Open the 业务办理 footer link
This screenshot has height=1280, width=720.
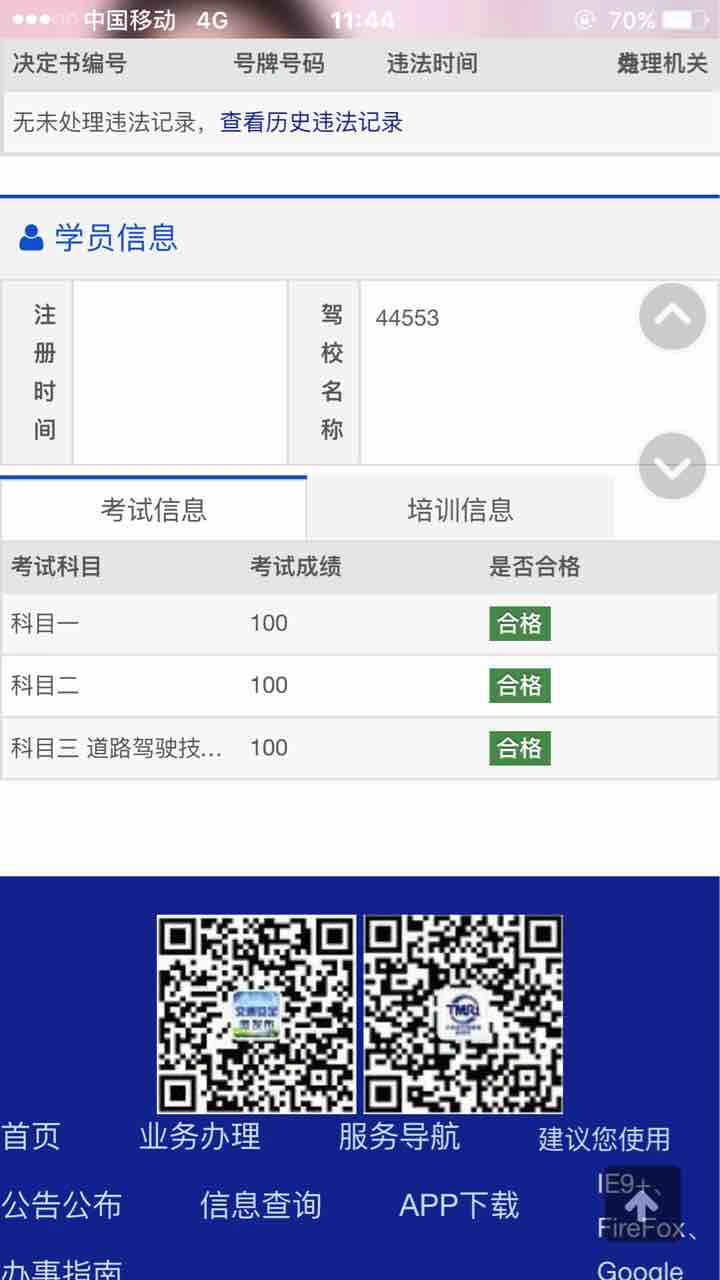[200, 1137]
